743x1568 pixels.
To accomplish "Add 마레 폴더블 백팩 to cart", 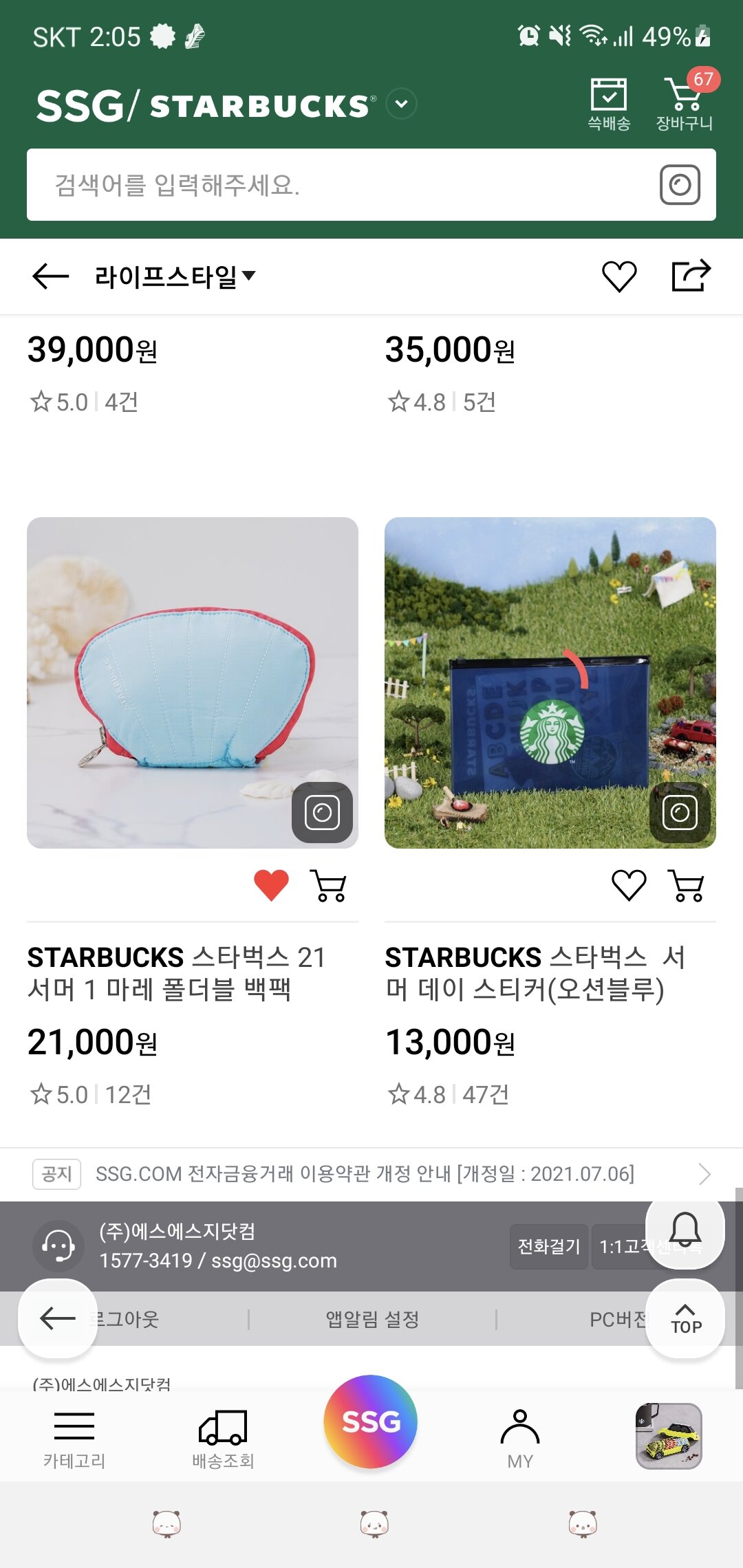I will tap(329, 885).
